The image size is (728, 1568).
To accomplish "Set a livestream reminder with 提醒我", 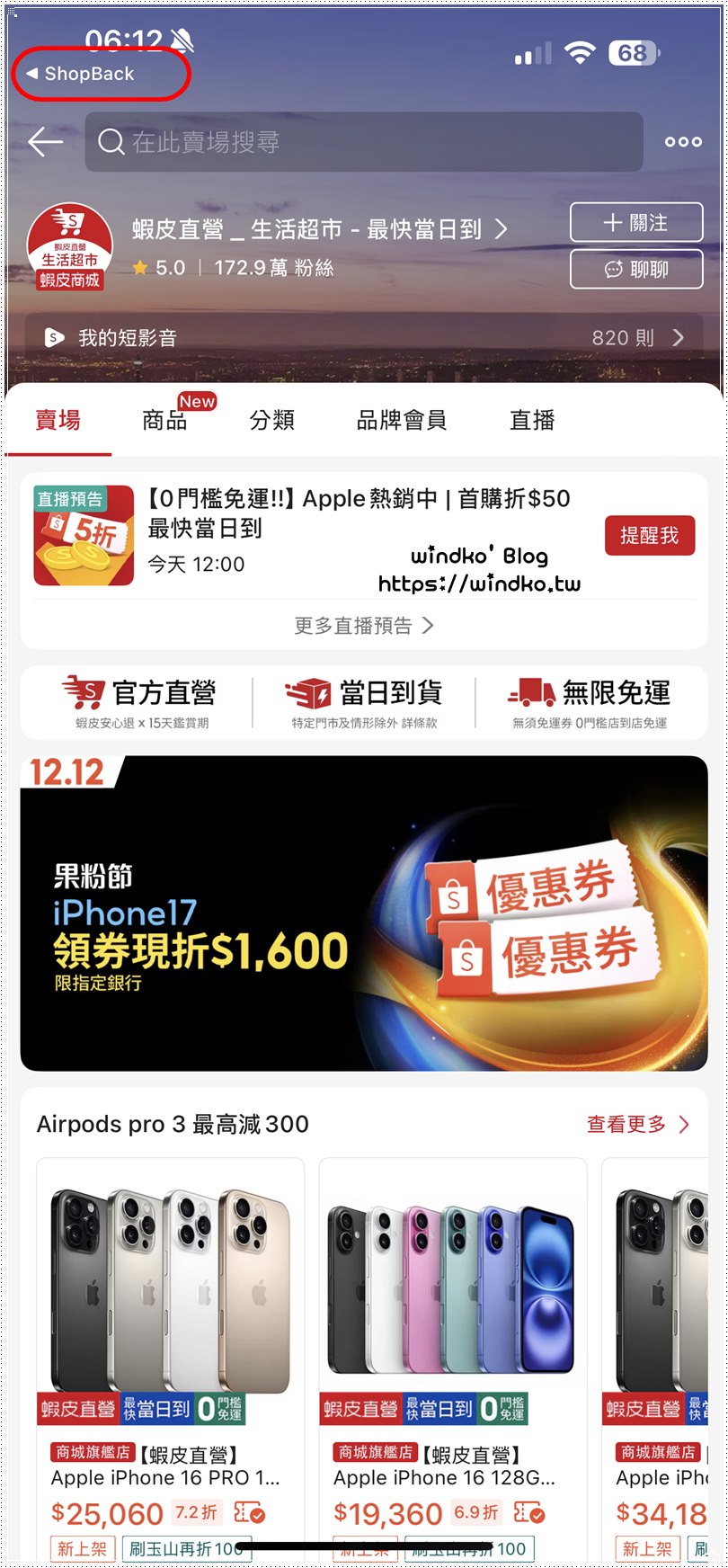I will (x=649, y=536).
